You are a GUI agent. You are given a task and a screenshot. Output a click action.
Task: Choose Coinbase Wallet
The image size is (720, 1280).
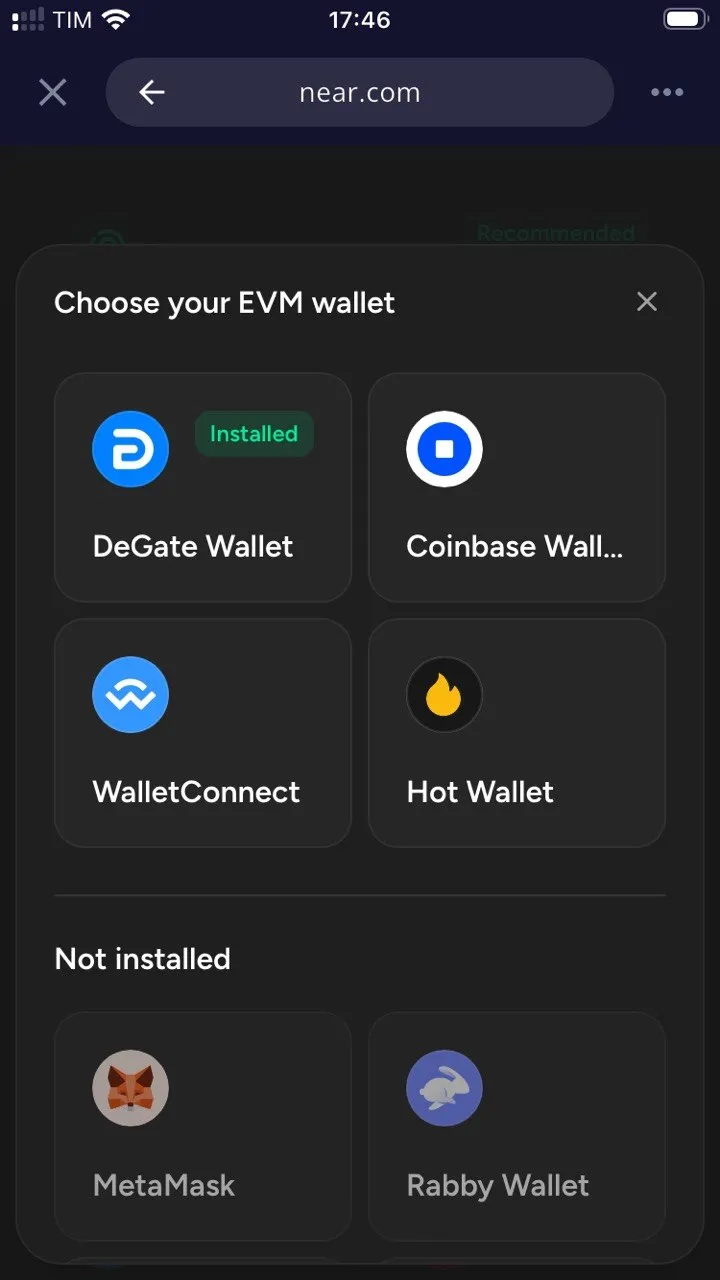[x=517, y=487]
